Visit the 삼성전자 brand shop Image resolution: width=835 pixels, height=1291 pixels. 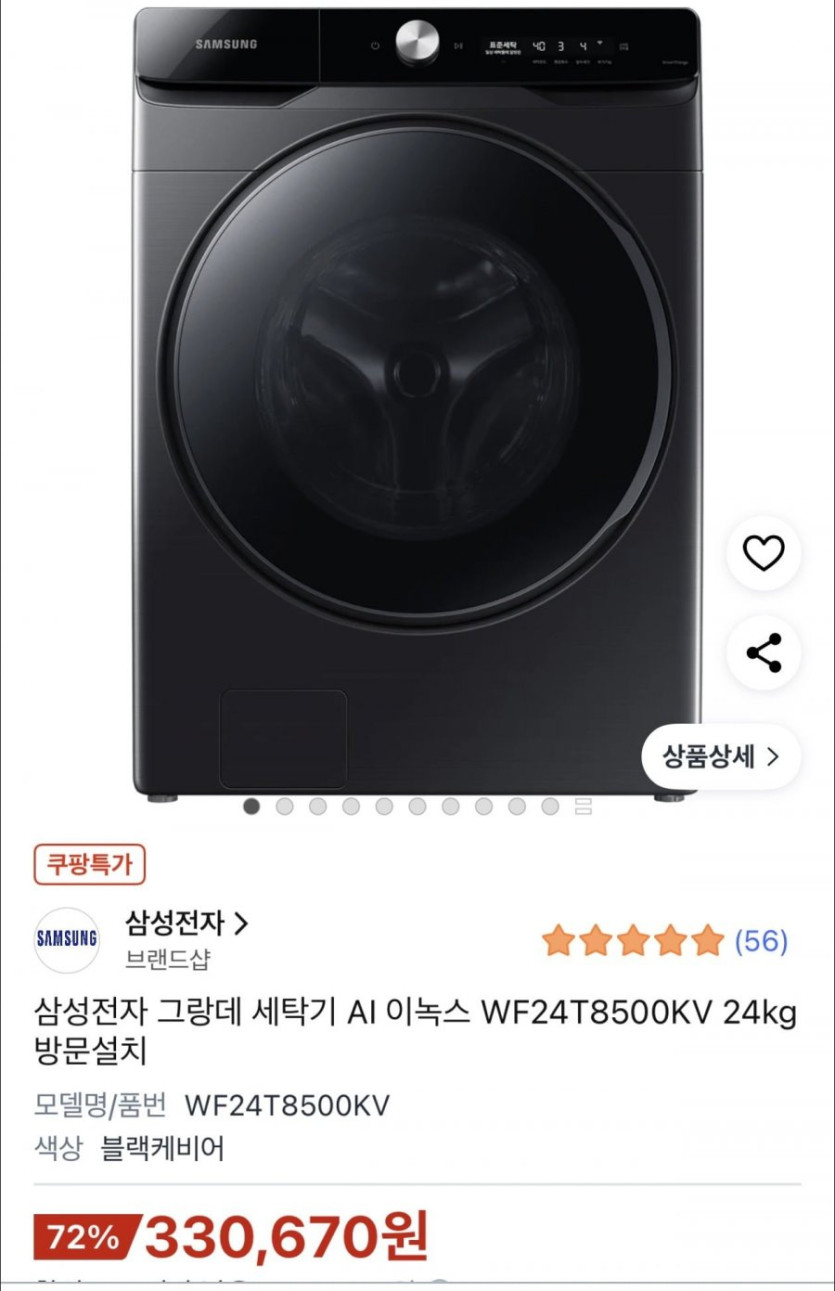point(187,922)
